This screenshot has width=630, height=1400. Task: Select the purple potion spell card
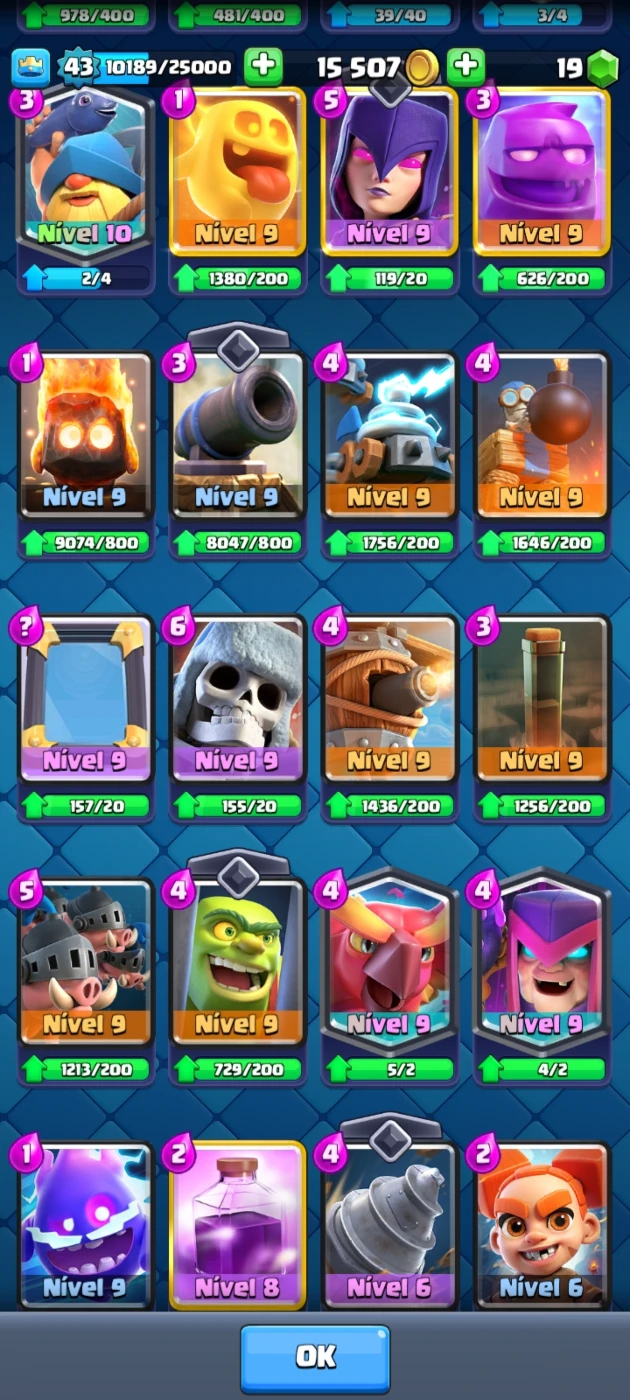238,1225
